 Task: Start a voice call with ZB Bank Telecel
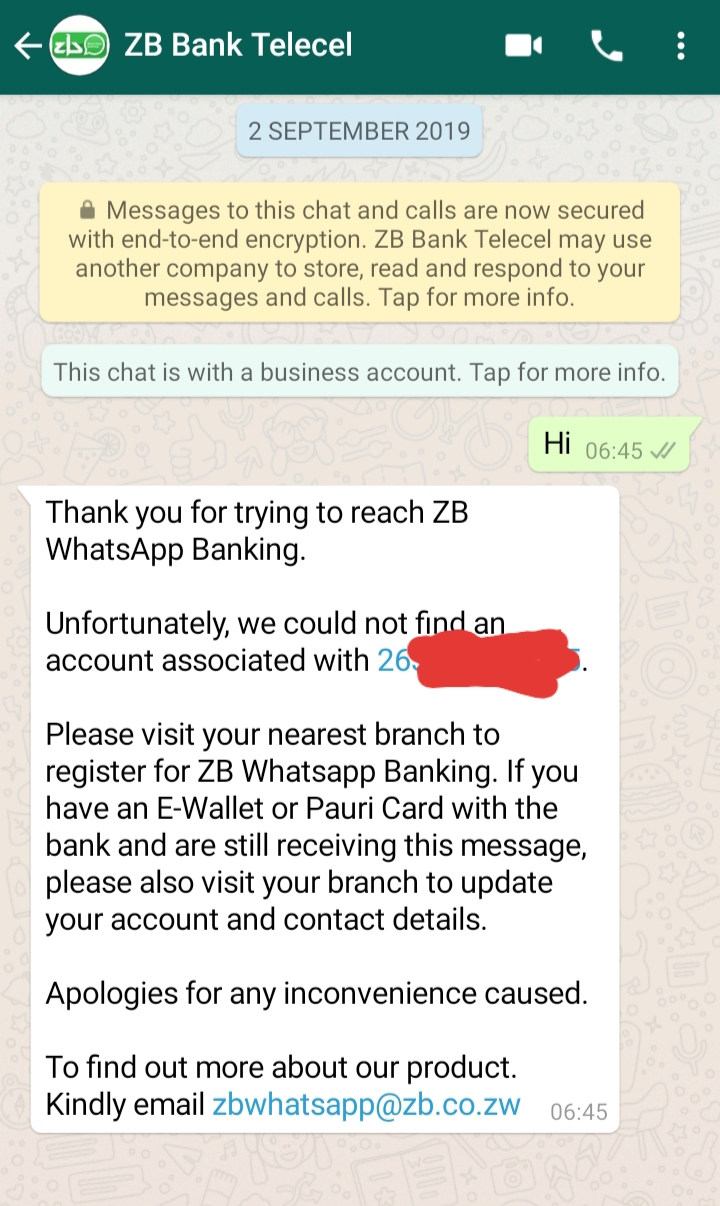click(607, 46)
